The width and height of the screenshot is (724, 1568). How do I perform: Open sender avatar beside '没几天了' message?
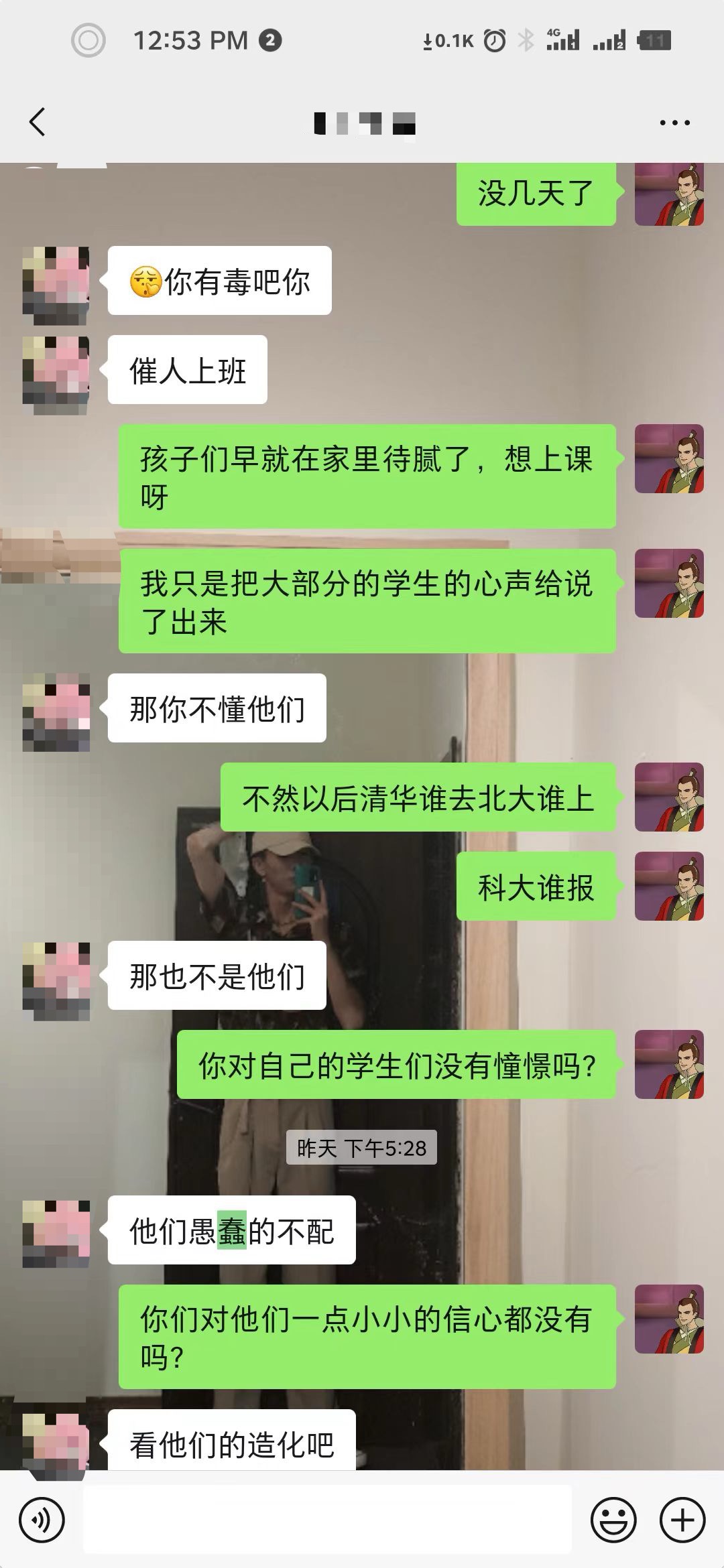click(669, 193)
